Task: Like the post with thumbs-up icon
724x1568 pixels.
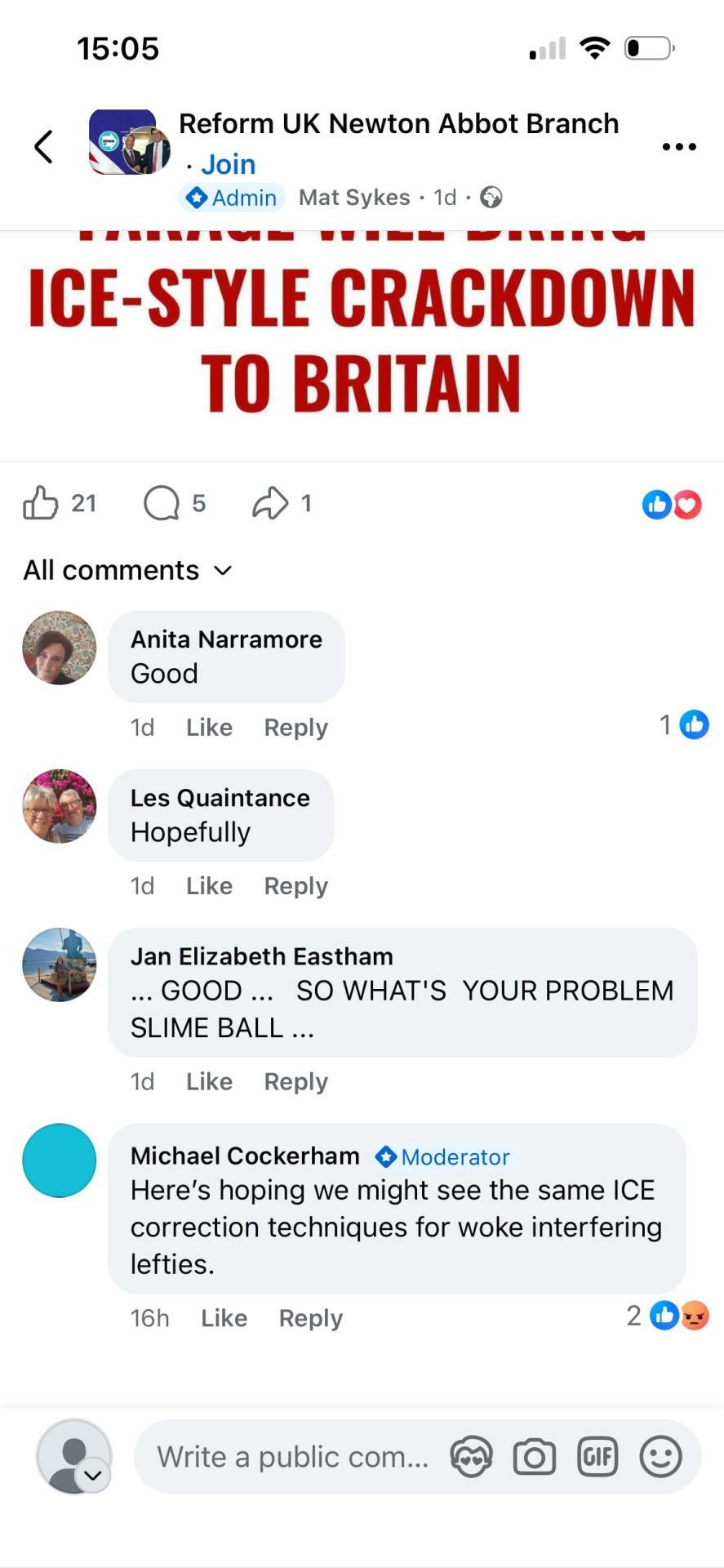Action: pos(41,503)
